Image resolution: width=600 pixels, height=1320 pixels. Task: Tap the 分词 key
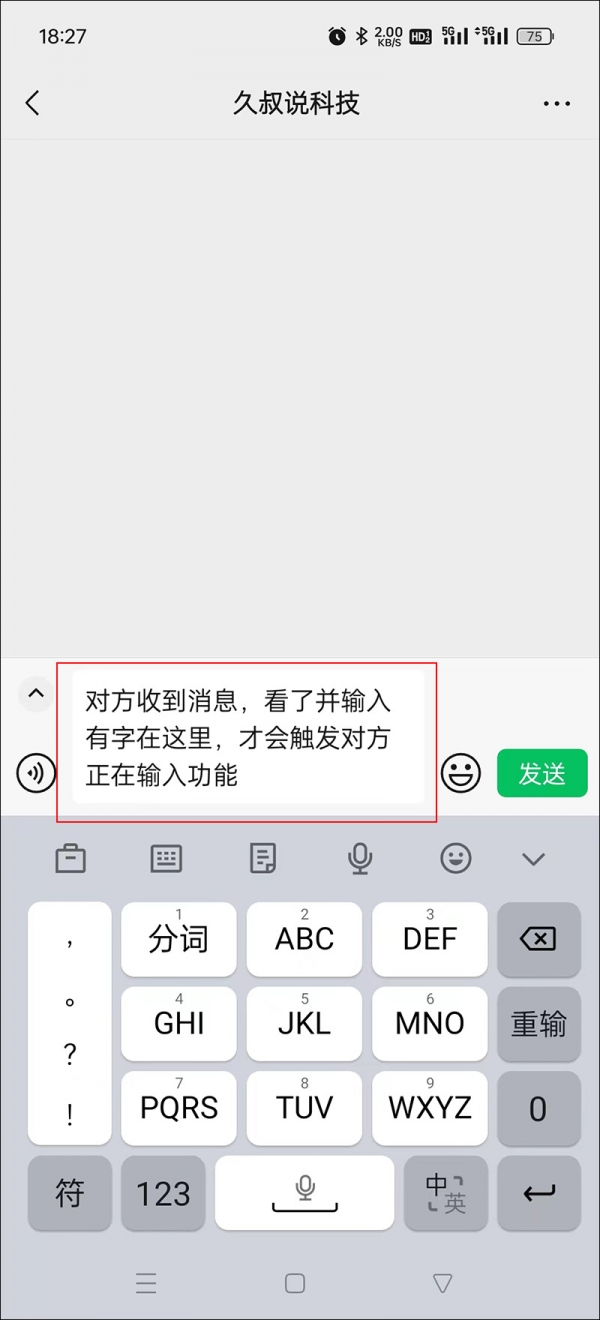179,939
